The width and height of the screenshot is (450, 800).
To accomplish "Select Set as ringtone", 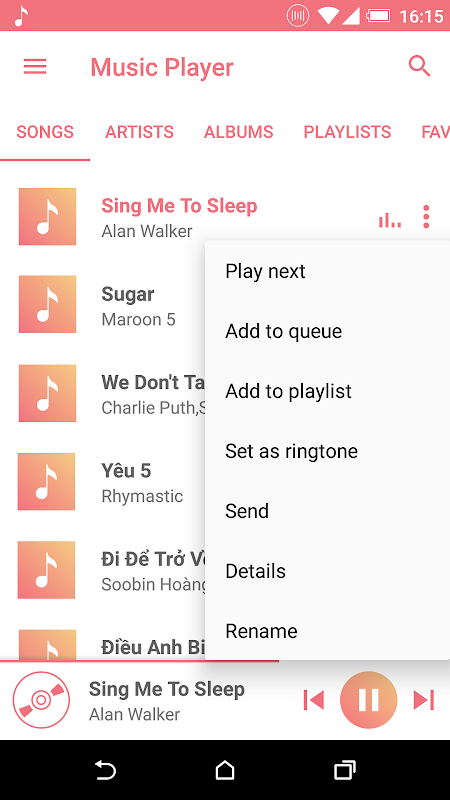I will coord(328,451).
